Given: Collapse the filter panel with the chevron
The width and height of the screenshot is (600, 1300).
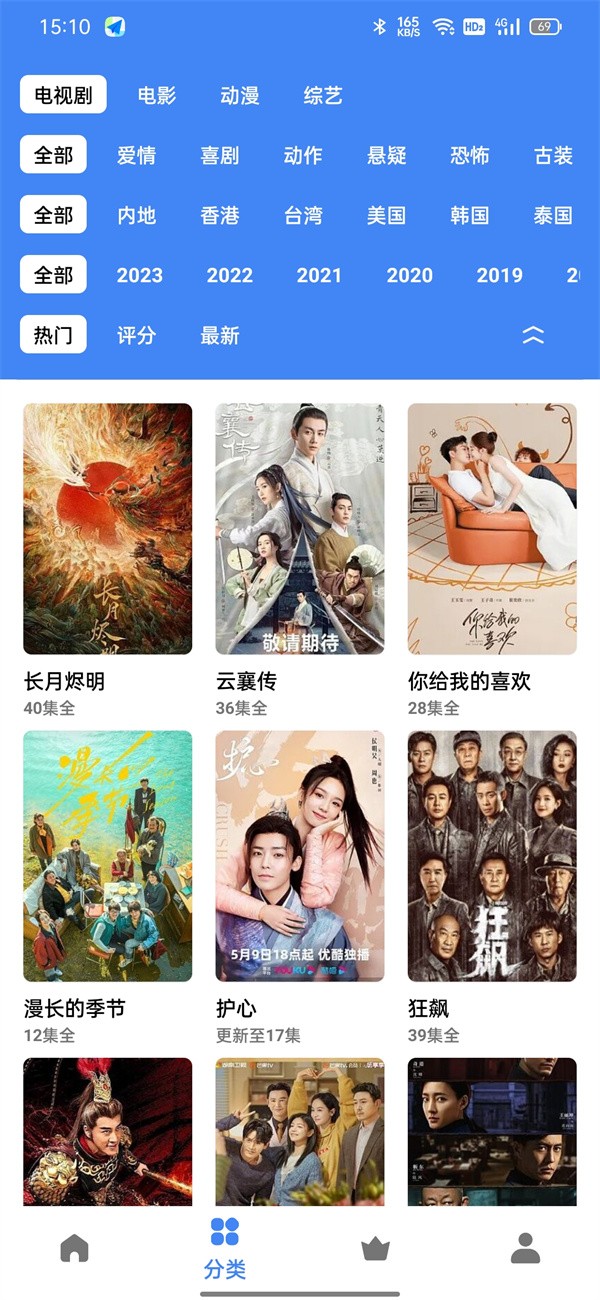Looking at the screenshot, I should pyautogui.click(x=534, y=336).
